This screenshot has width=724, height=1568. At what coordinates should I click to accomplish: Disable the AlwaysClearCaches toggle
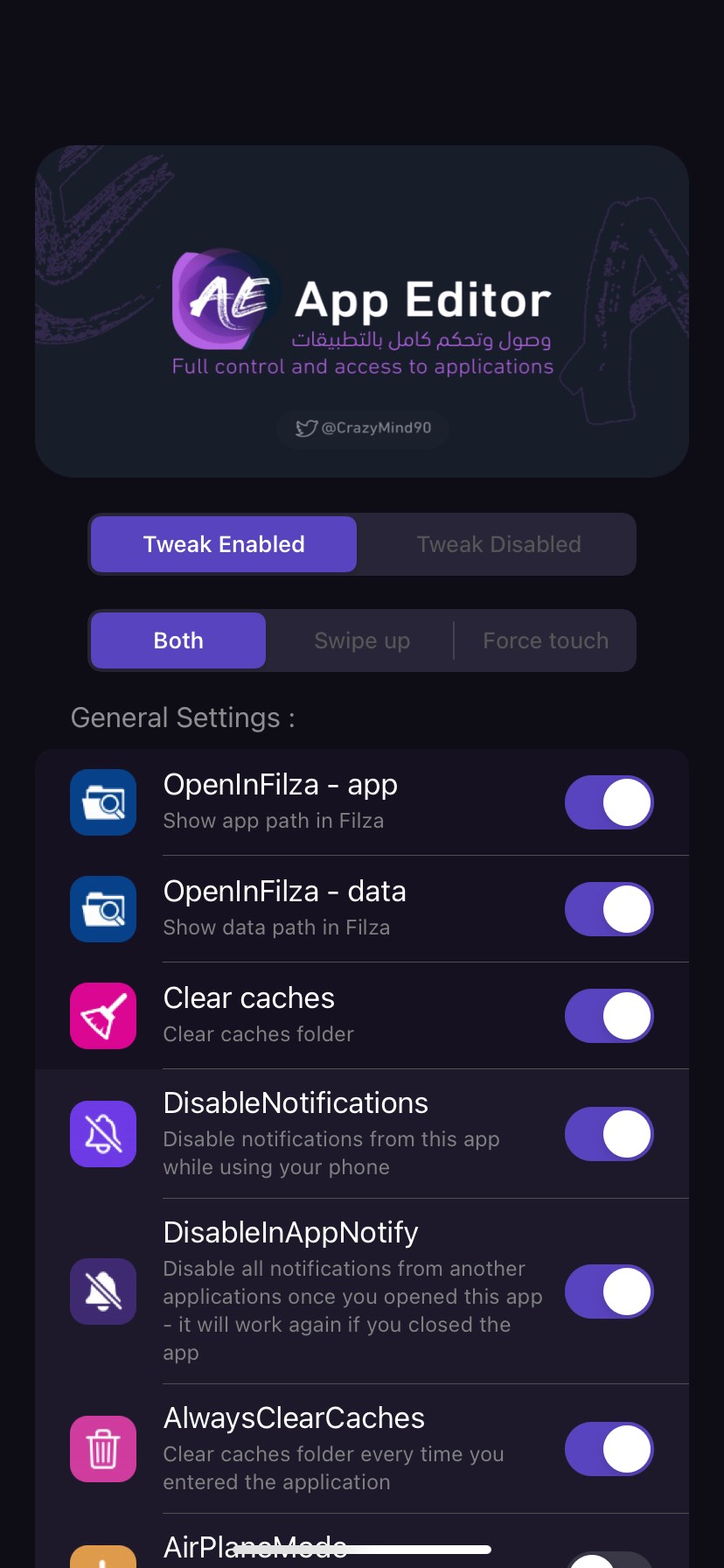(x=609, y=1449)
